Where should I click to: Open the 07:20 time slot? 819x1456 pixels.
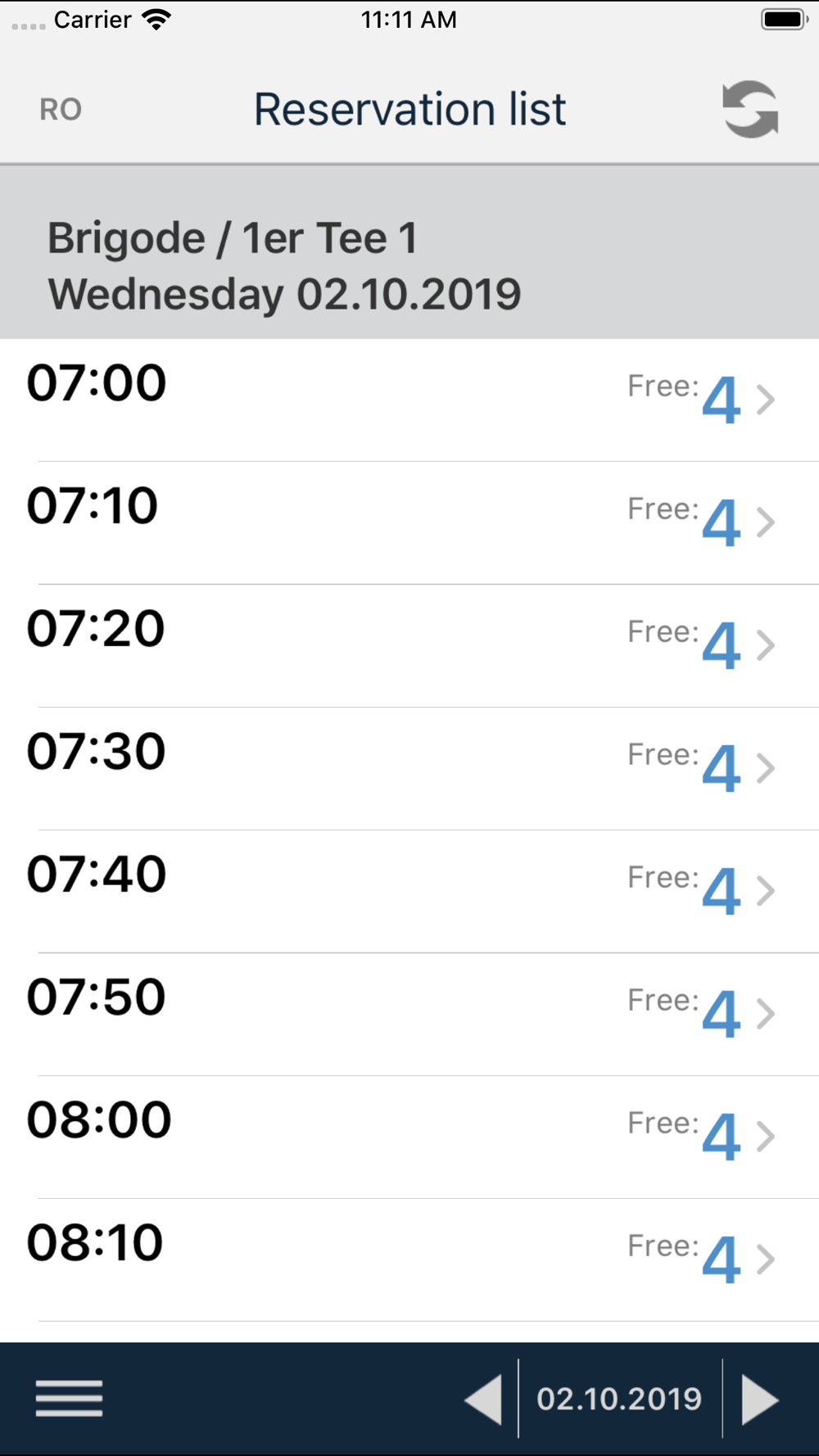(409, 646)
